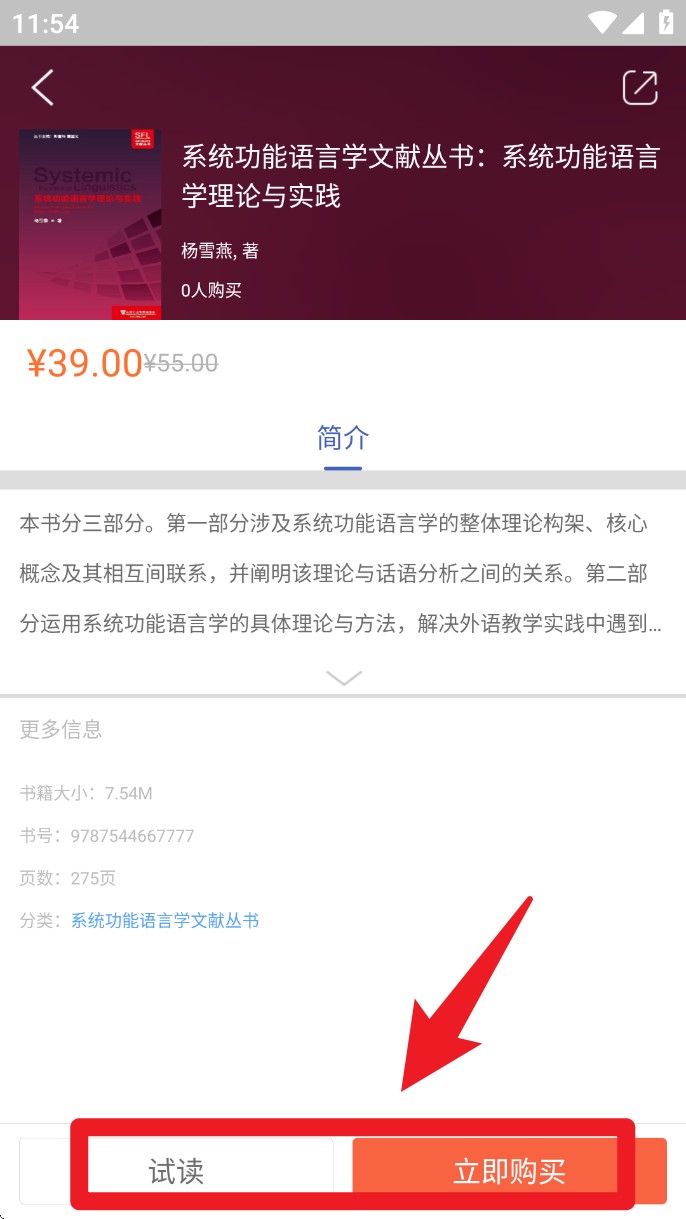
Task: Open the 系统功能语言学文献丛书 category link
Action: pos(165,921)
